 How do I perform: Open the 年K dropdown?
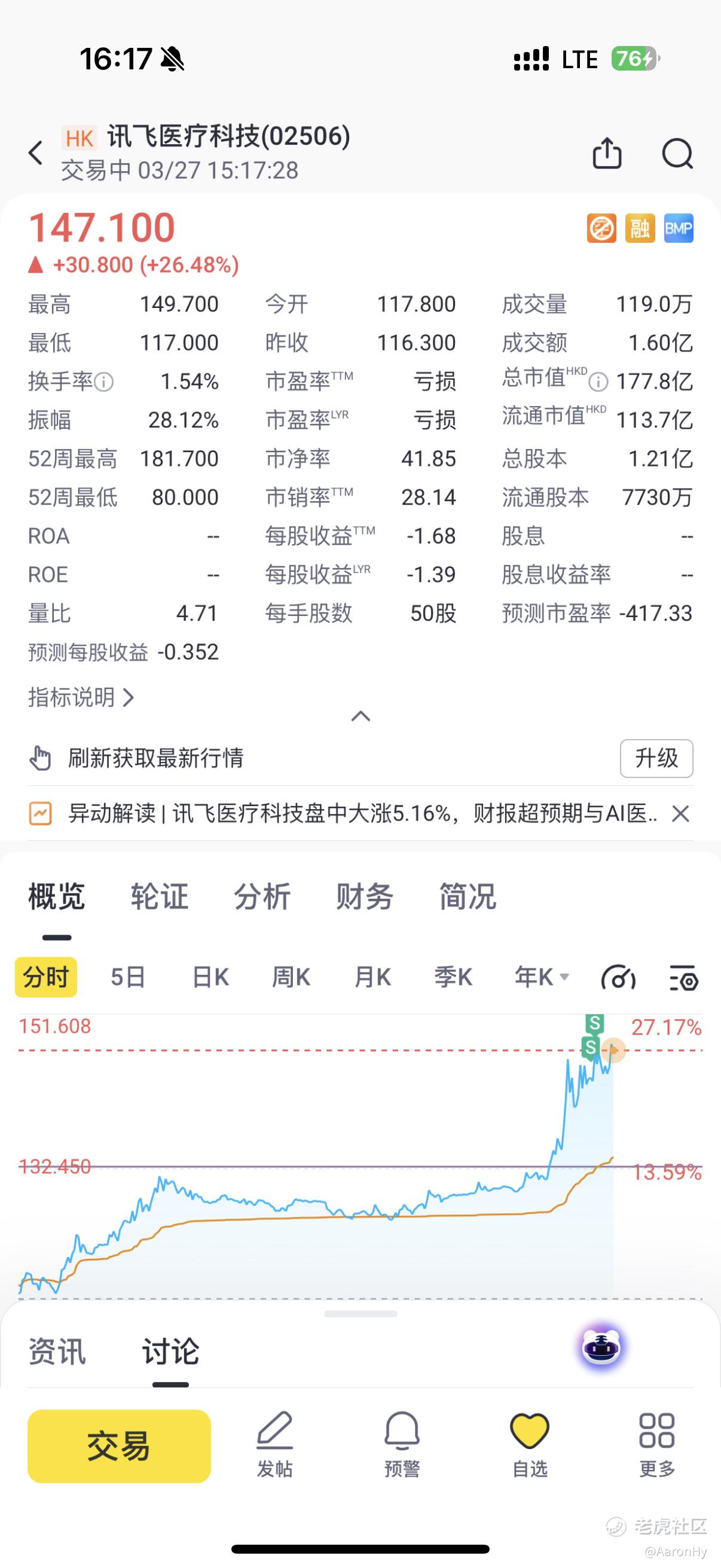pos(542,978)
